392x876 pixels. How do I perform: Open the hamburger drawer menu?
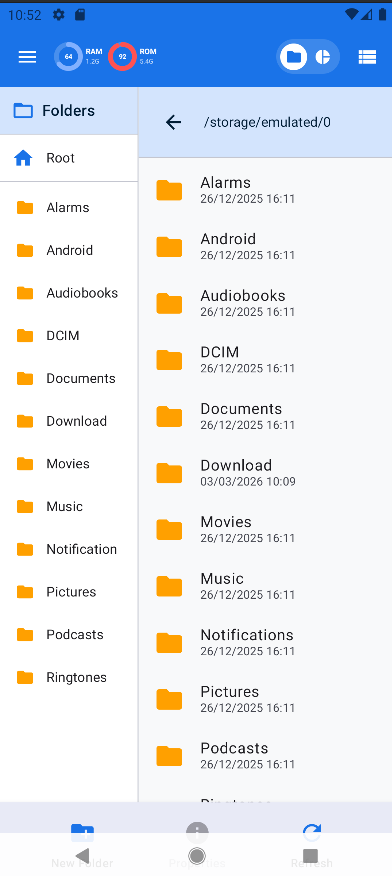click(x=27, y=57)
